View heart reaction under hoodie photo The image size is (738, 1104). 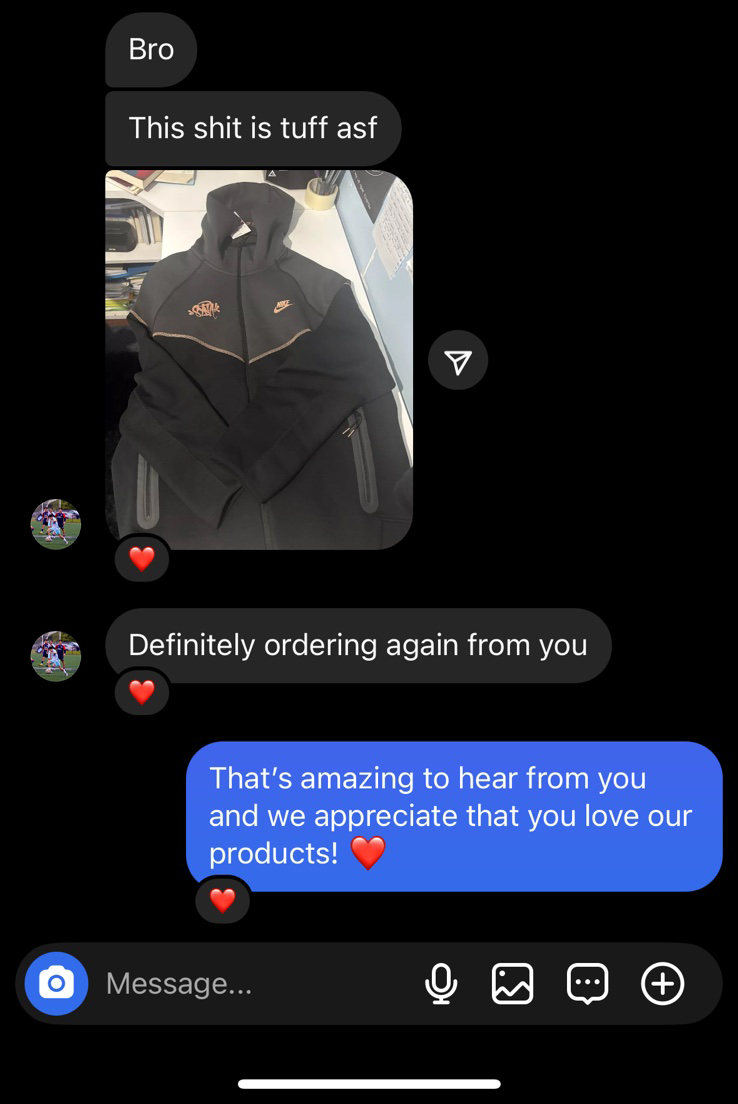142,559
